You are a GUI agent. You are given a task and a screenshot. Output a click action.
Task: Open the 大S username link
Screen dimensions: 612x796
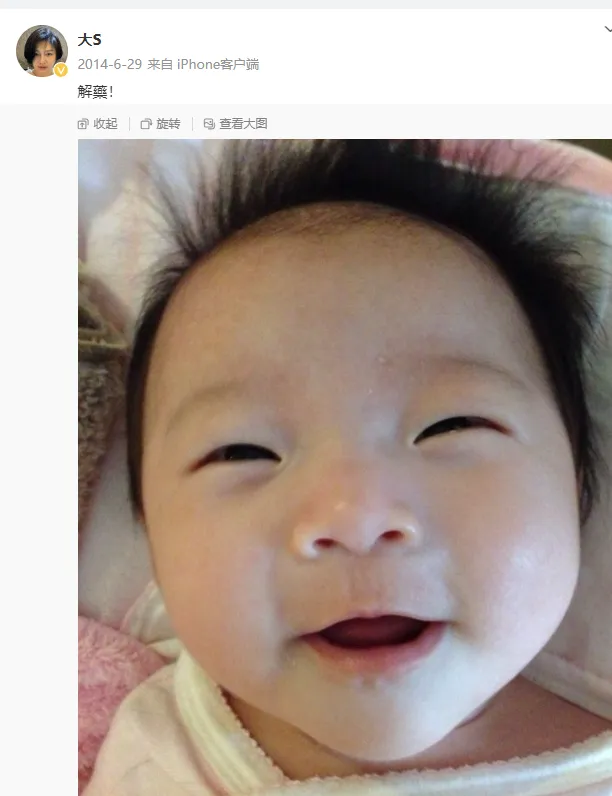tap(89, 41)
